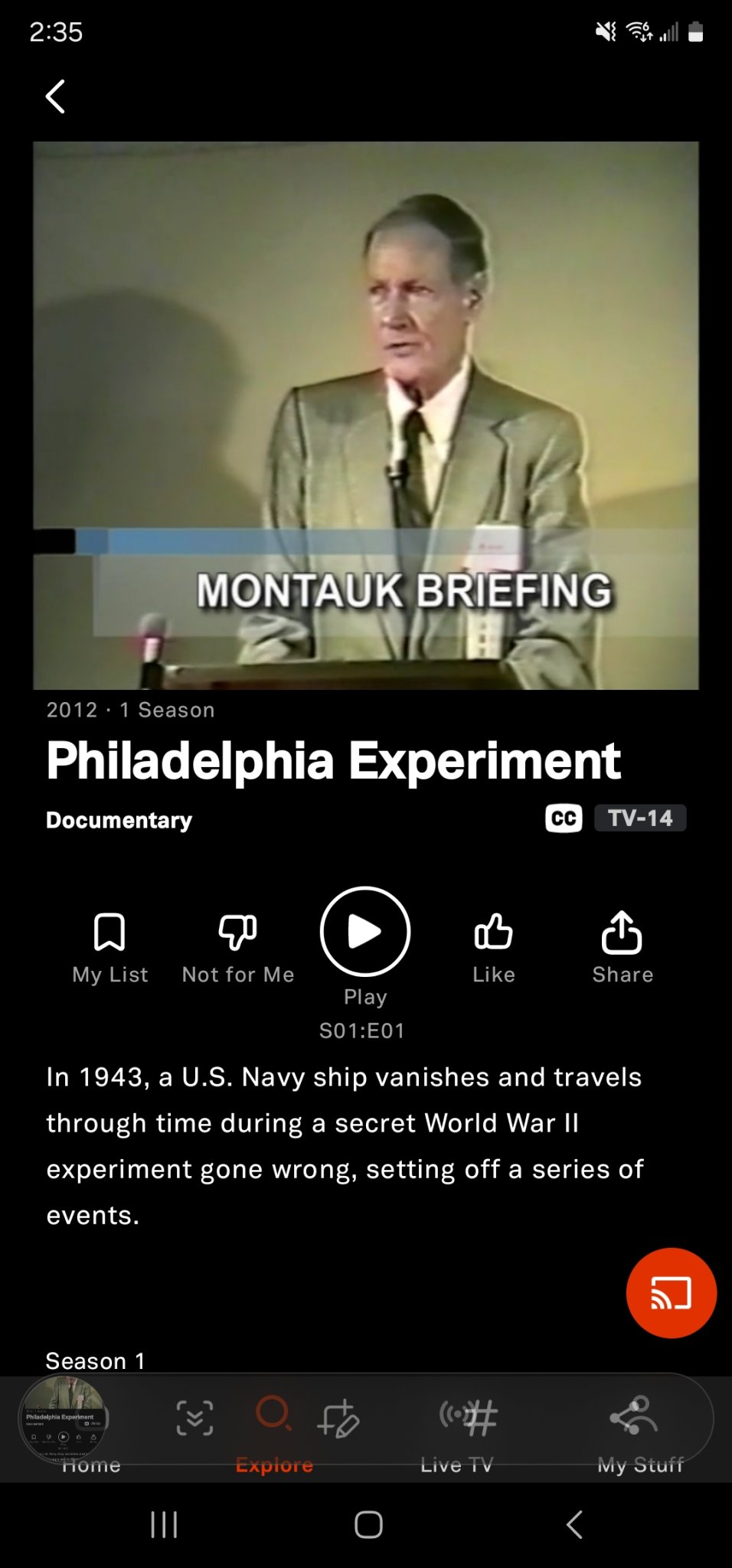This screenshot has width=732, height=1568.
Task: Open the My Stuff tab
Action: click(640, 1430)
